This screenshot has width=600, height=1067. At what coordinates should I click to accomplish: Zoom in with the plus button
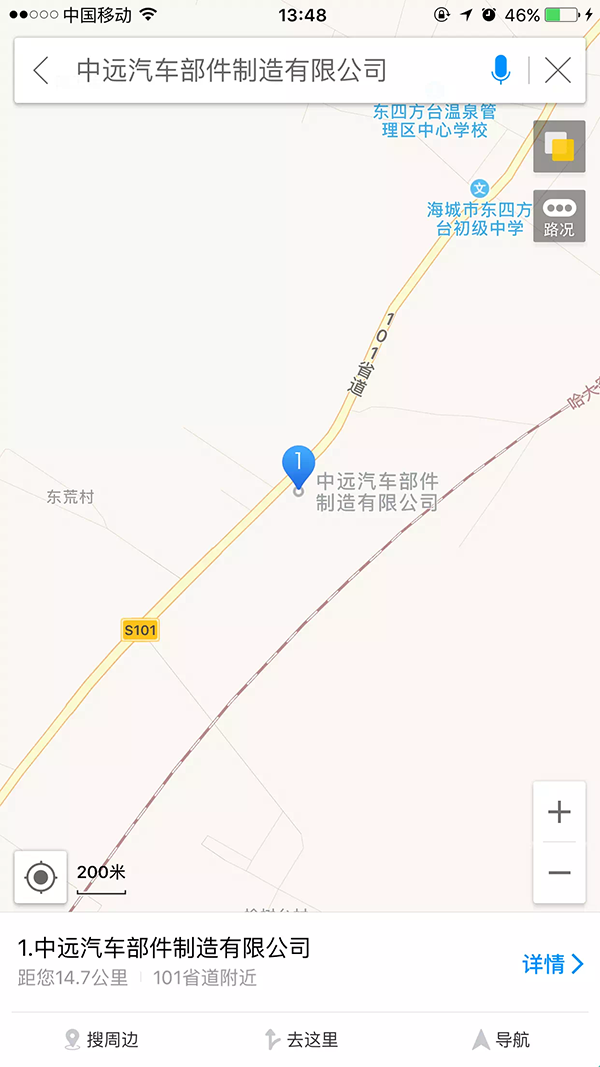(x=559, y=812)
